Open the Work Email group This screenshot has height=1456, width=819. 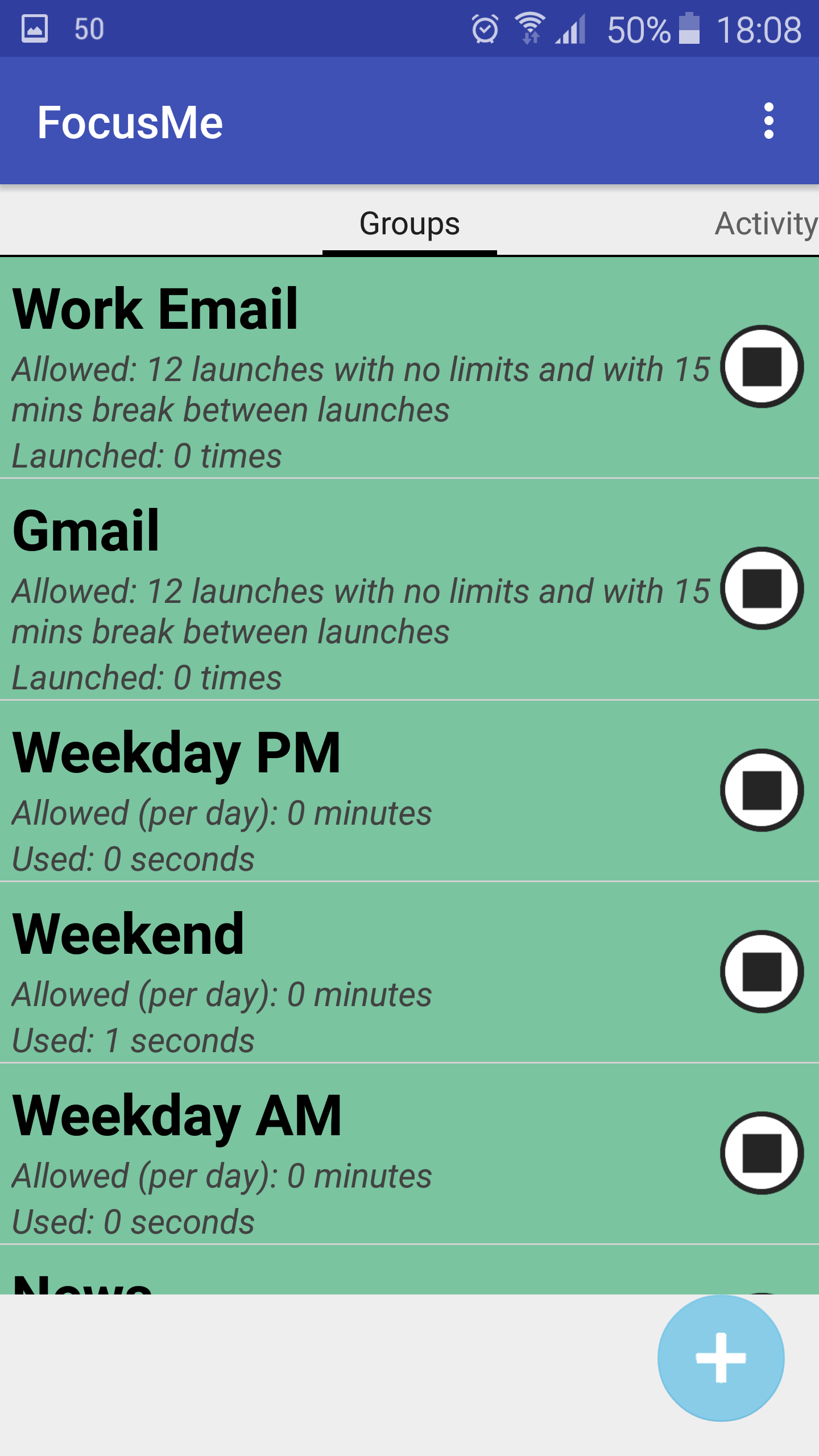coord(409,368)
